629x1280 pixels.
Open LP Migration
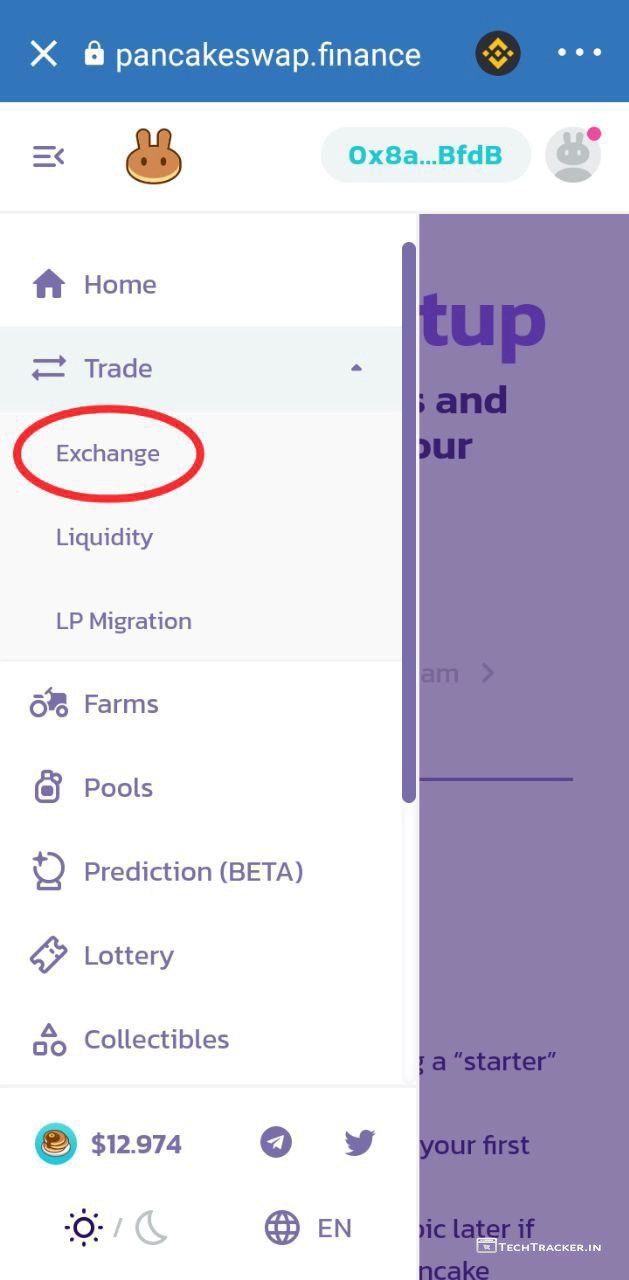(x=123, y=621)
